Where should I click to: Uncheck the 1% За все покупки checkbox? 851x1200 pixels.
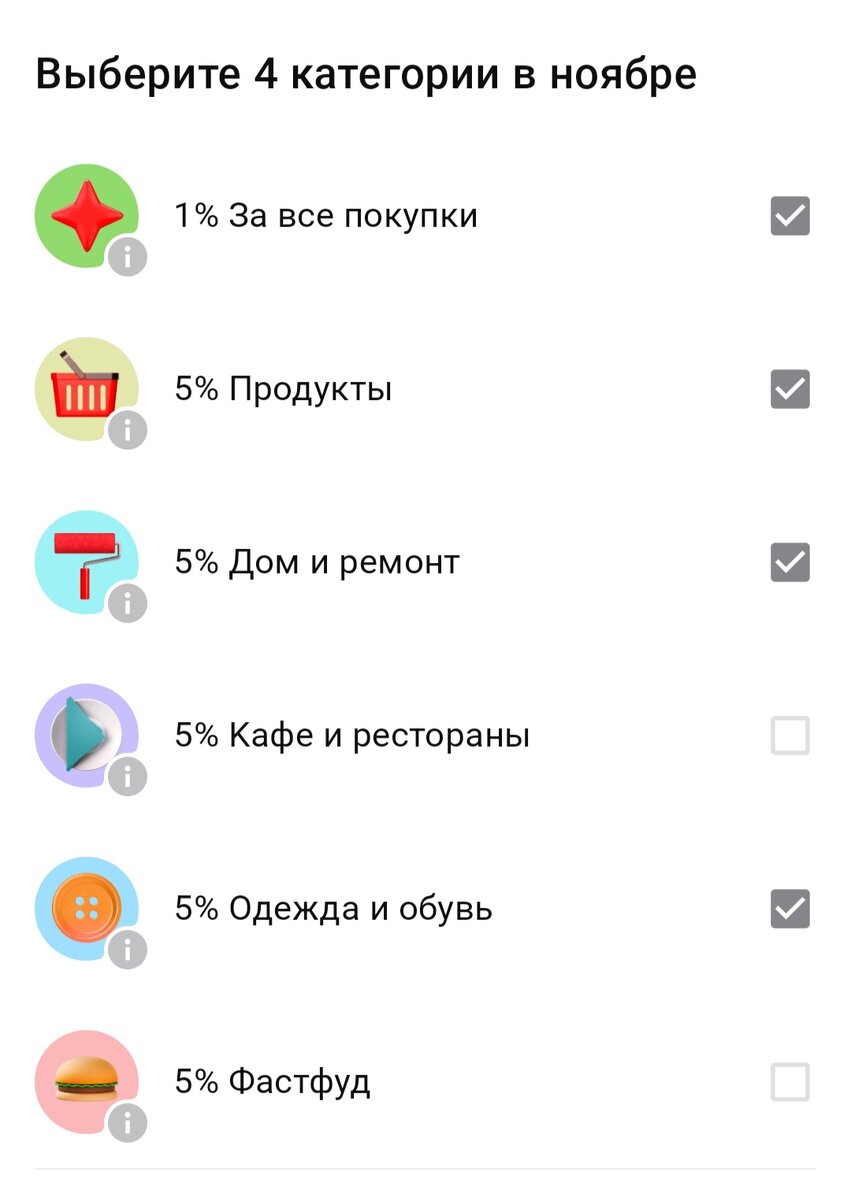point(791,215)
